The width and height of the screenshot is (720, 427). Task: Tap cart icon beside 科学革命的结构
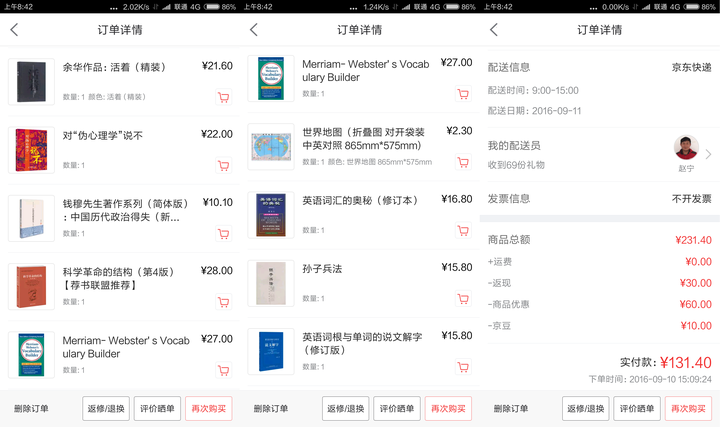click(x=224, y=302)
